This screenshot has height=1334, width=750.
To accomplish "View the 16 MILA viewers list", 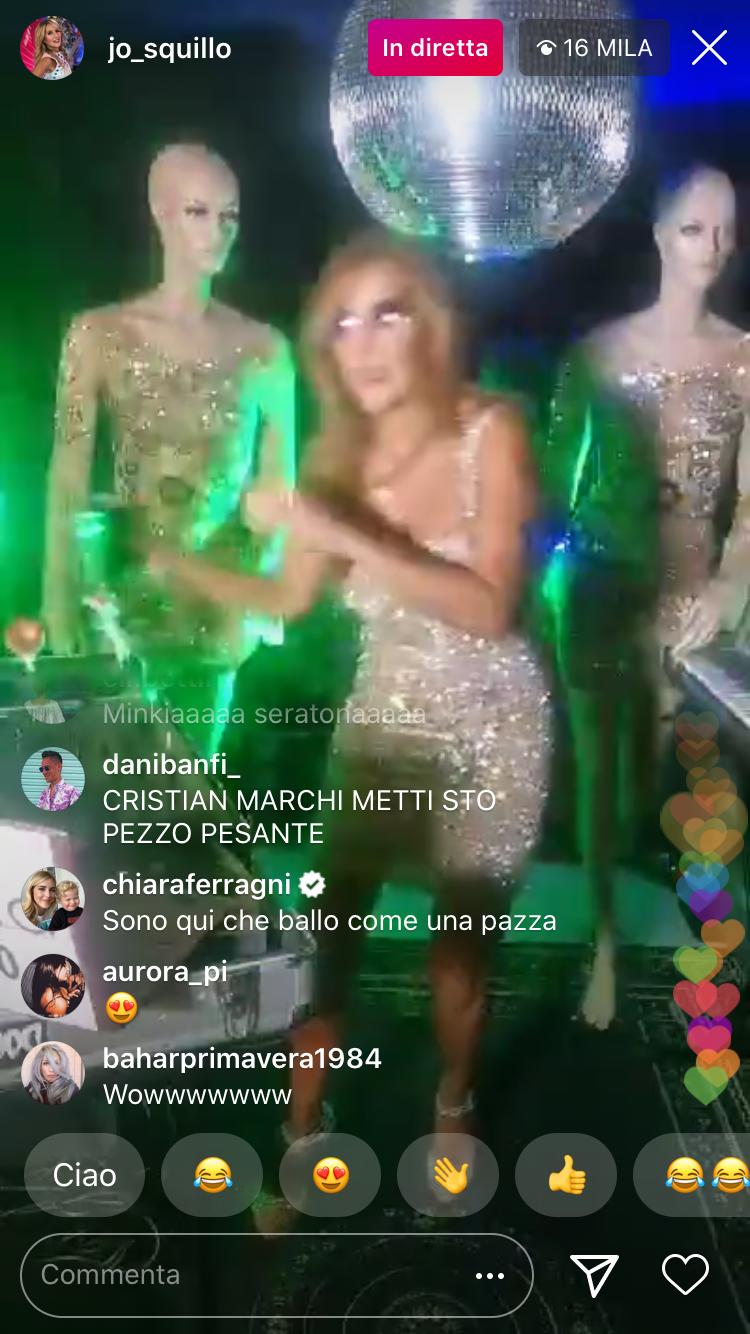I will point(594,47).
